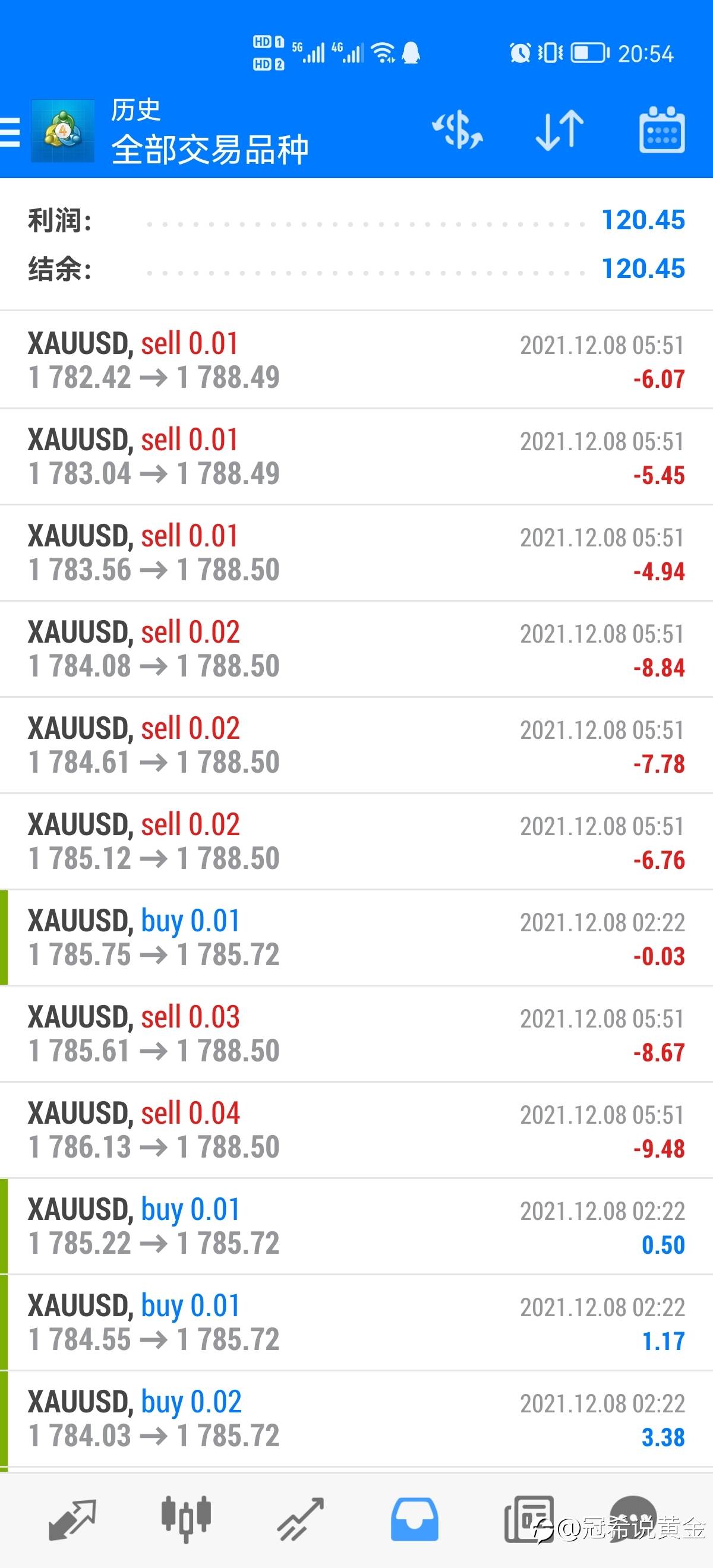
Task: Open the sell 0.01 trade at 1 782.42
Action: coord(356,361)
